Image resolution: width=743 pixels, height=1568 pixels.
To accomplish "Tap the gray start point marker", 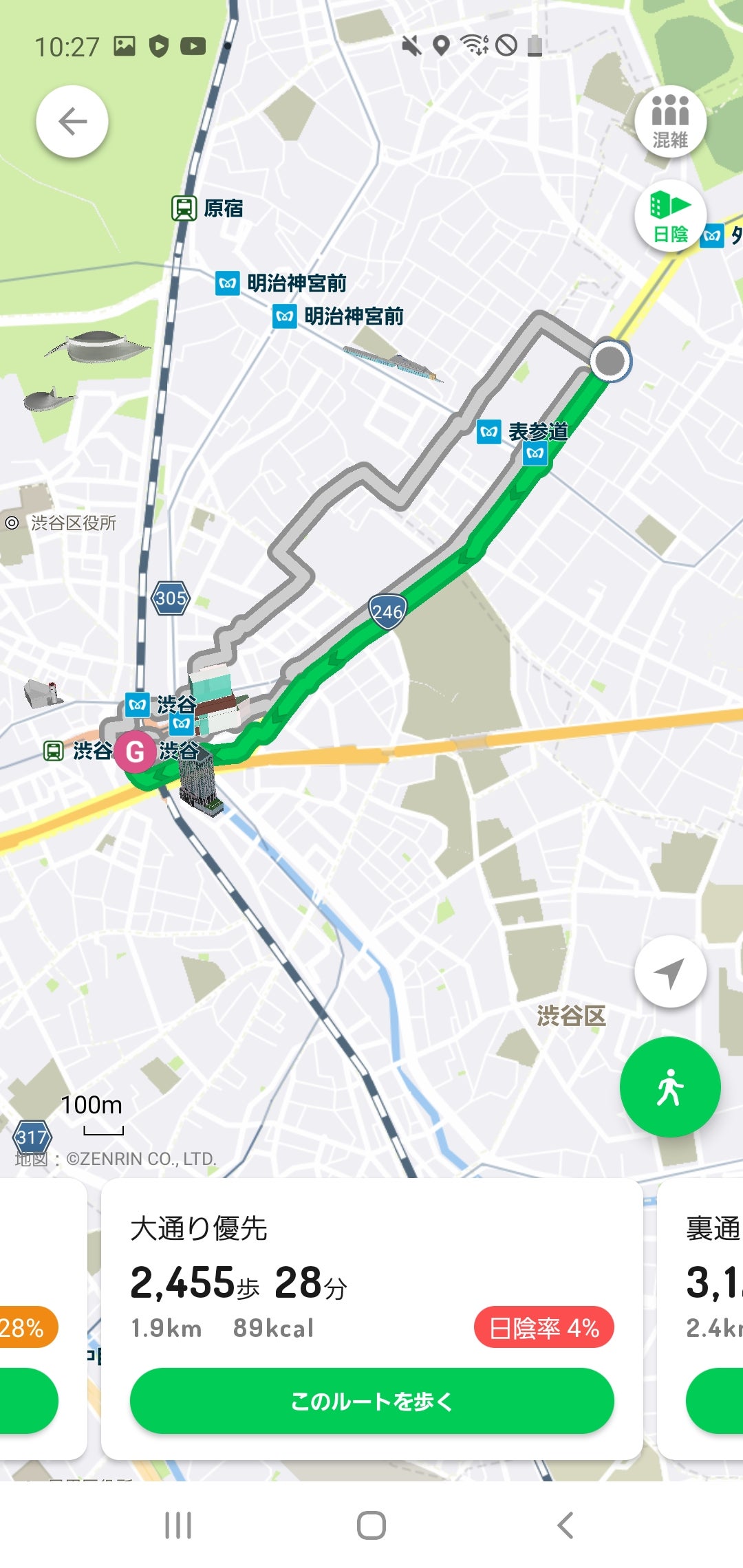I will click(610, 360).
